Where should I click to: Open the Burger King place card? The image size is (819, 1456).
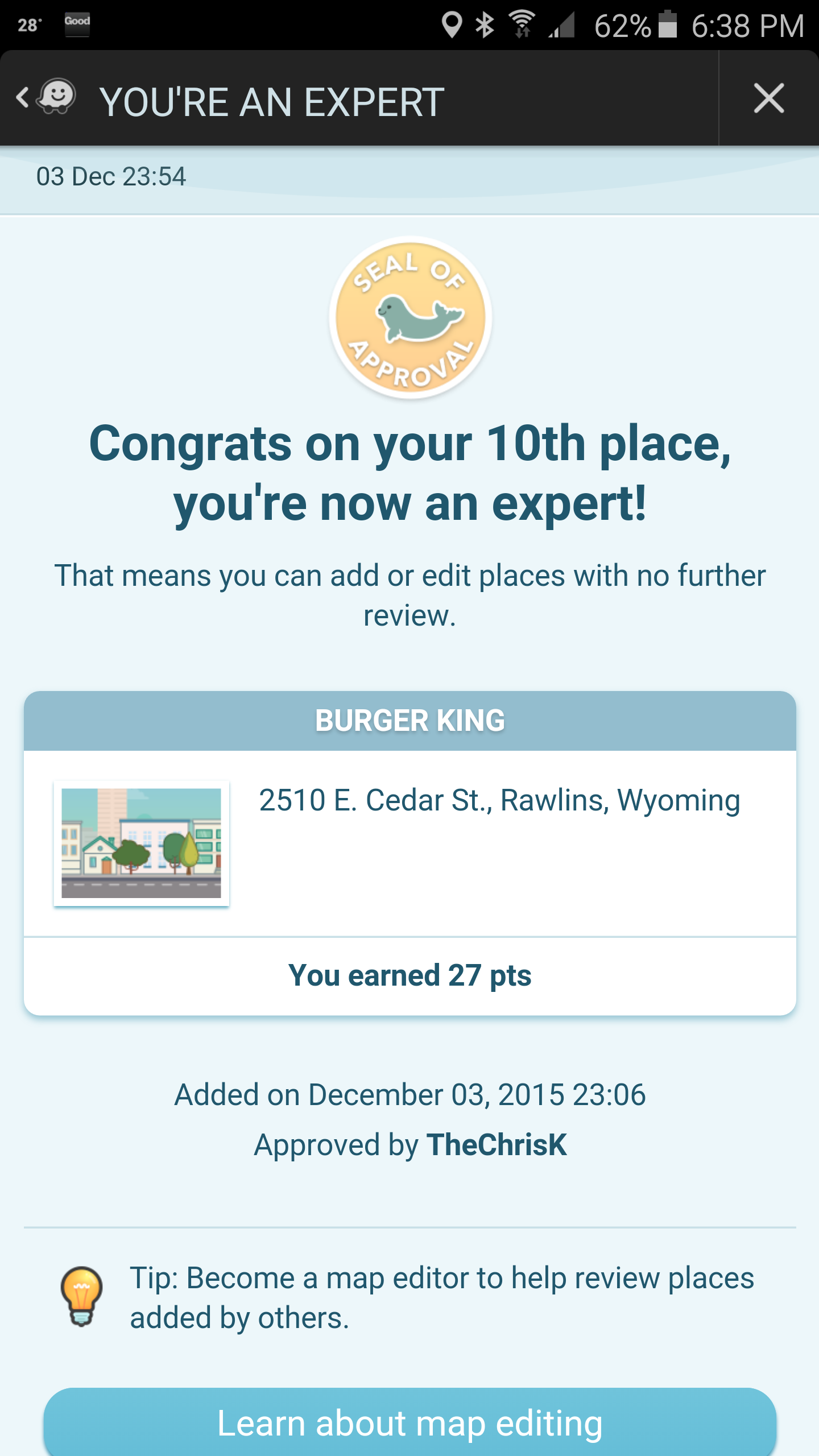409,842
